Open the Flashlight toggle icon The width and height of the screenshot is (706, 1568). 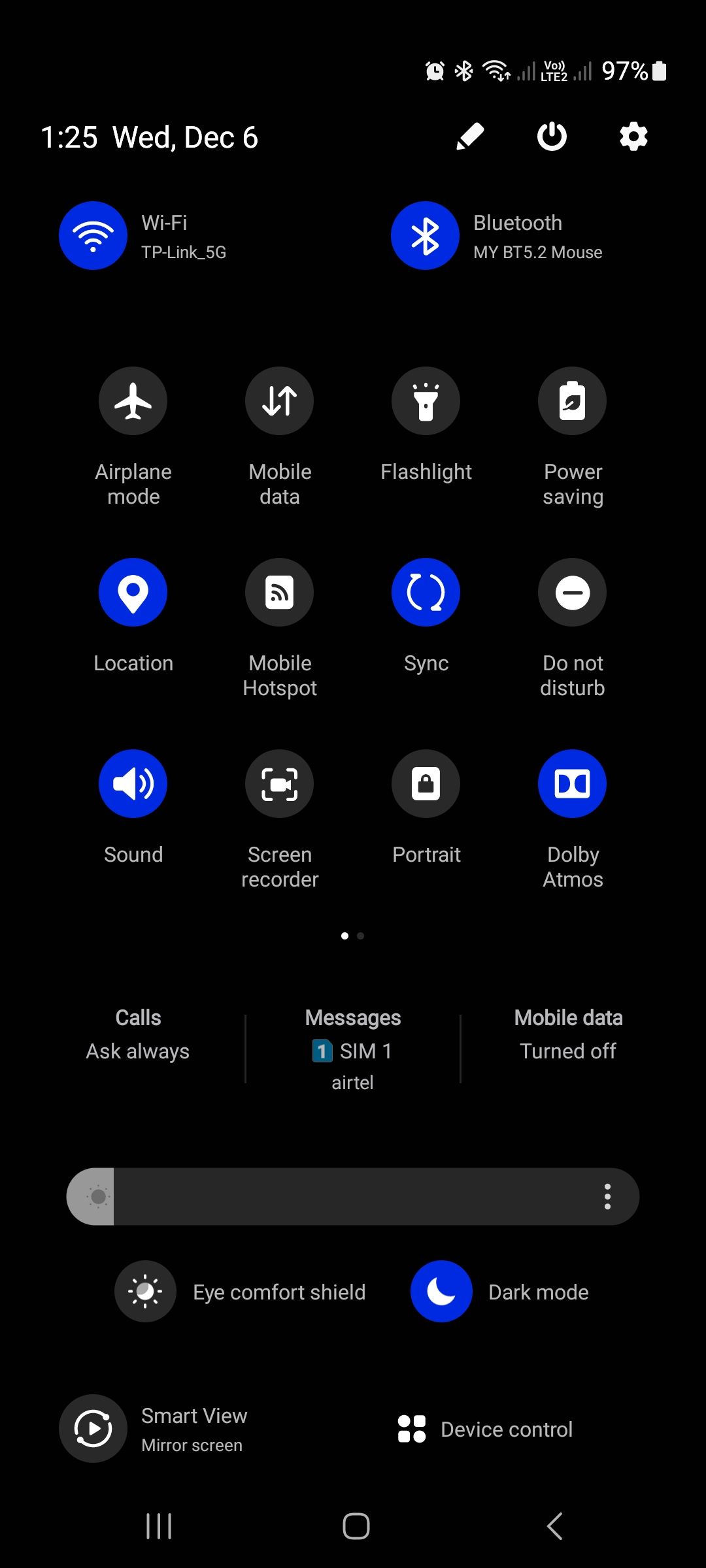pos(425,400)
